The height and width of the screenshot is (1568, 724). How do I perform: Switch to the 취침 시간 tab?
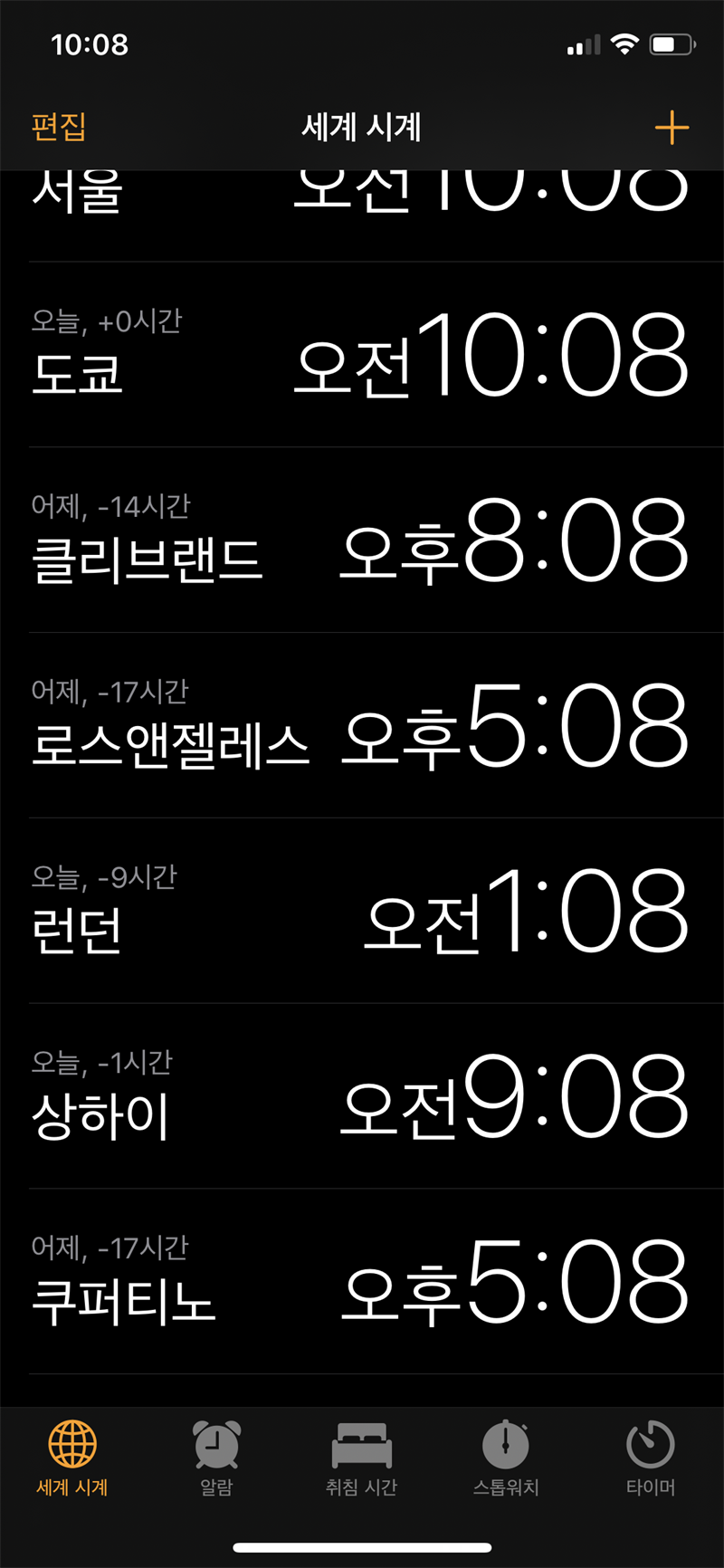click(x=361, y=1458)
